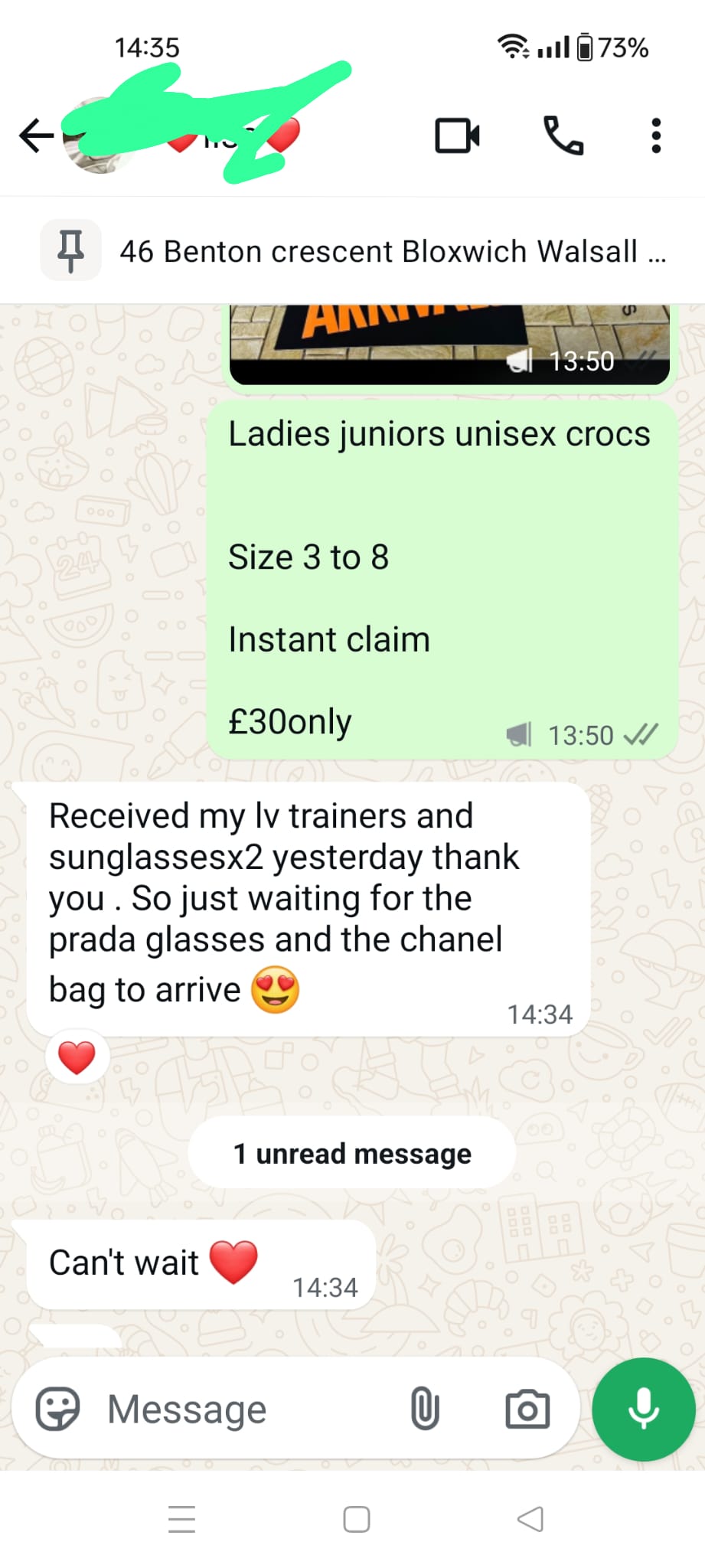
Task: Start a voice call
Action: [x=563, y=136]
